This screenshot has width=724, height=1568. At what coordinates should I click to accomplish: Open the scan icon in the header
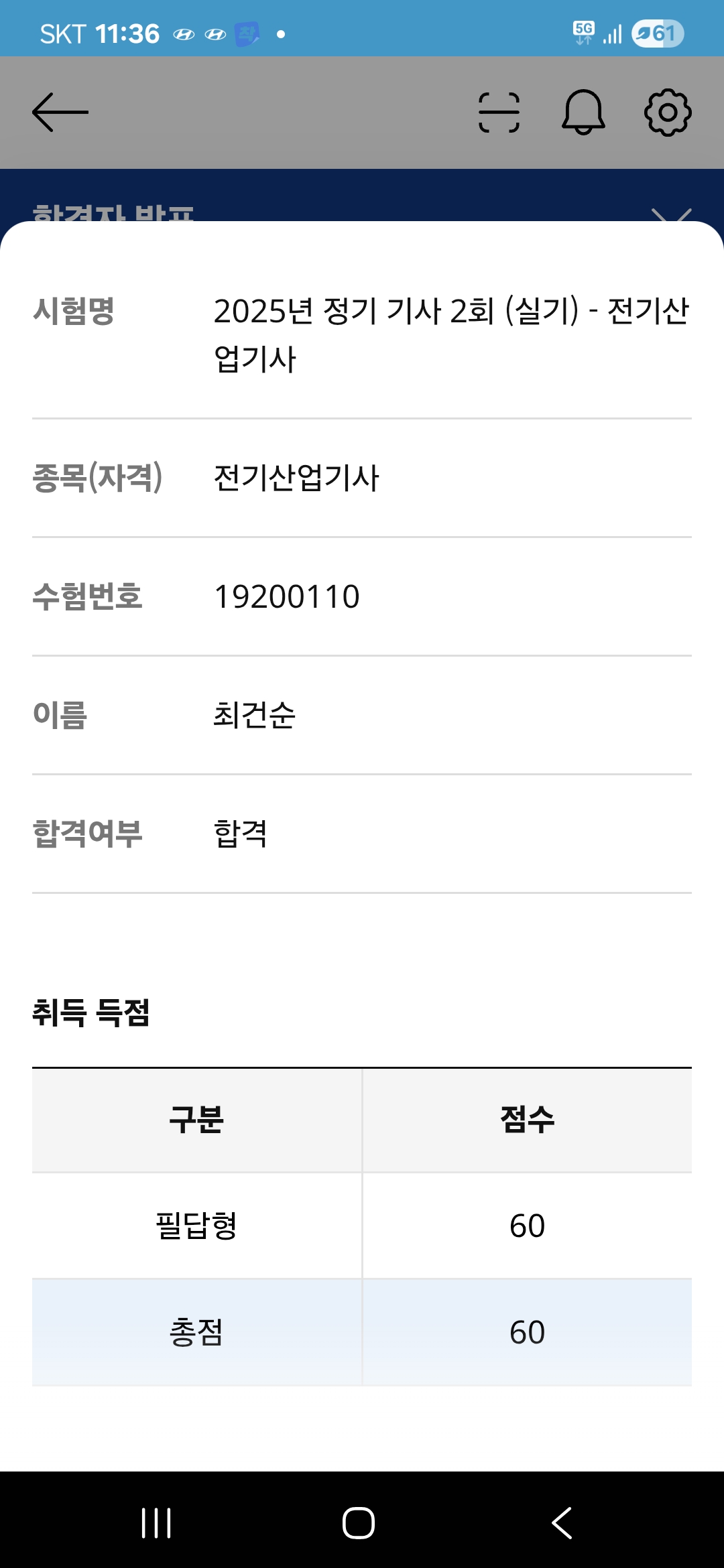(499, 112)
